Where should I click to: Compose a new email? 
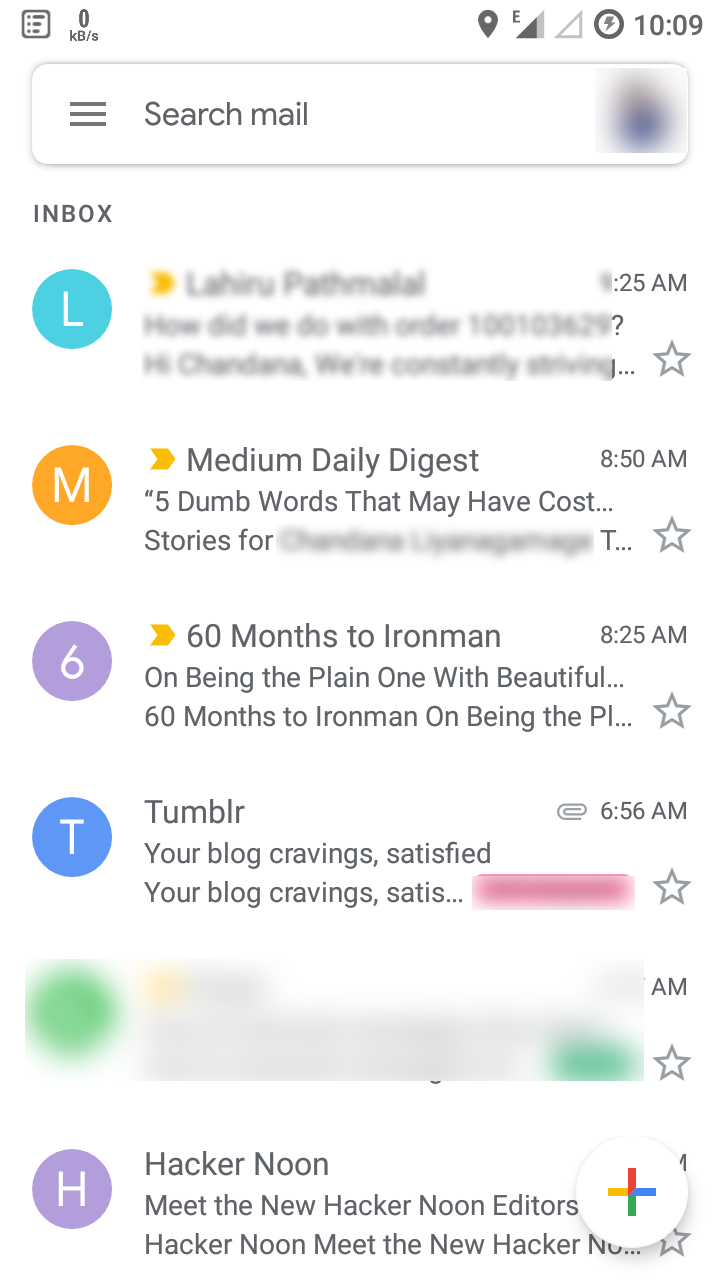pos(632,1192)
